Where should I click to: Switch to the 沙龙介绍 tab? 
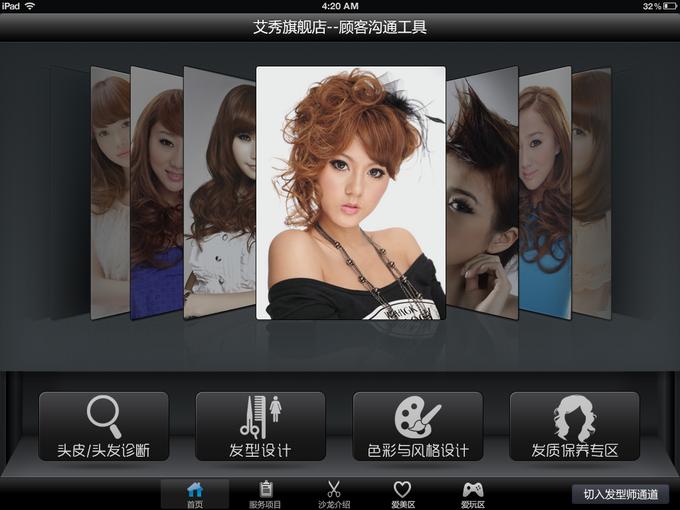point(334,494)
